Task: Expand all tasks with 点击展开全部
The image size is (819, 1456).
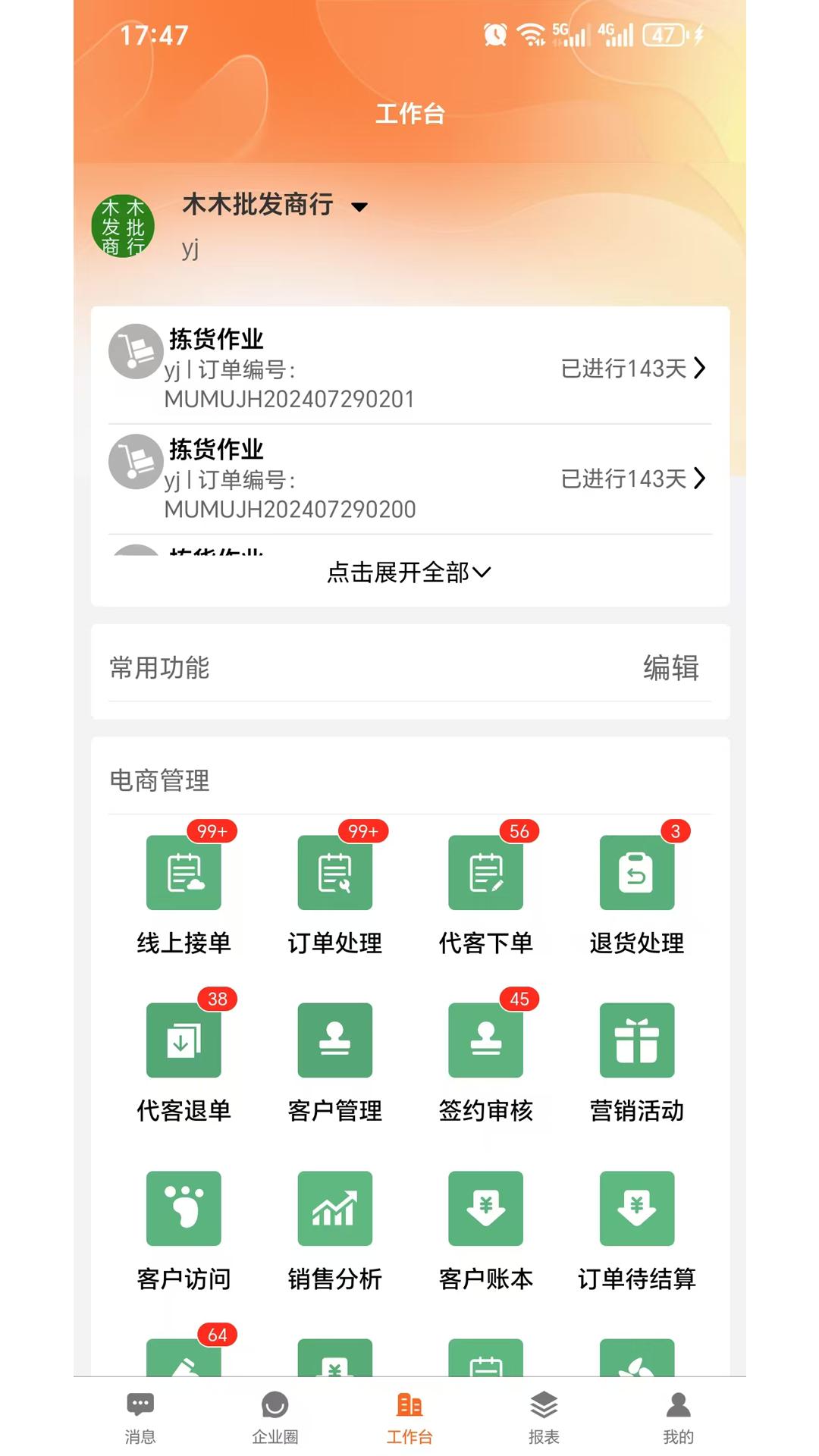Action: pyautogui.click(x=409, y=573)
